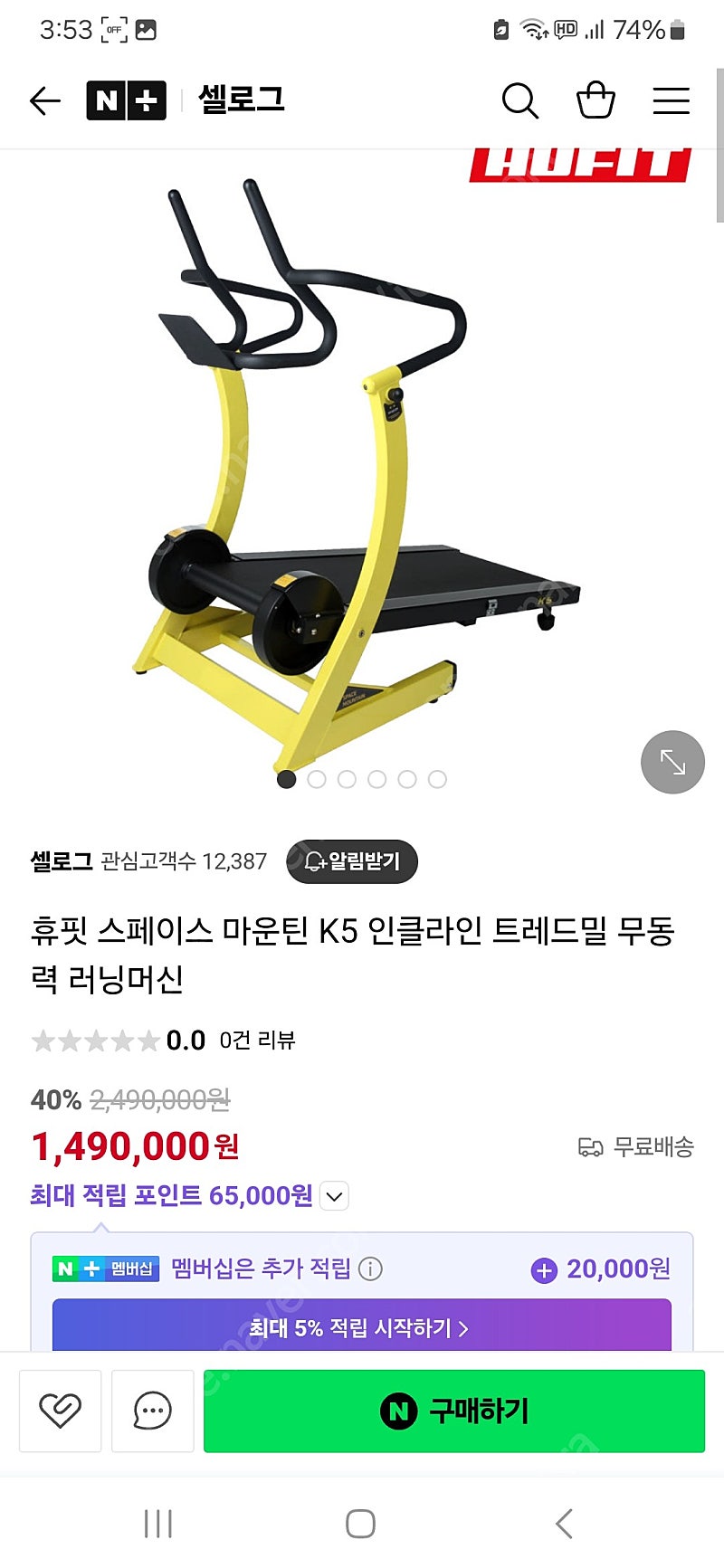Image resolution: width=724 pixels, height=1568 pixels.
Task: Tap the system home button
Action: [360, 1524]
